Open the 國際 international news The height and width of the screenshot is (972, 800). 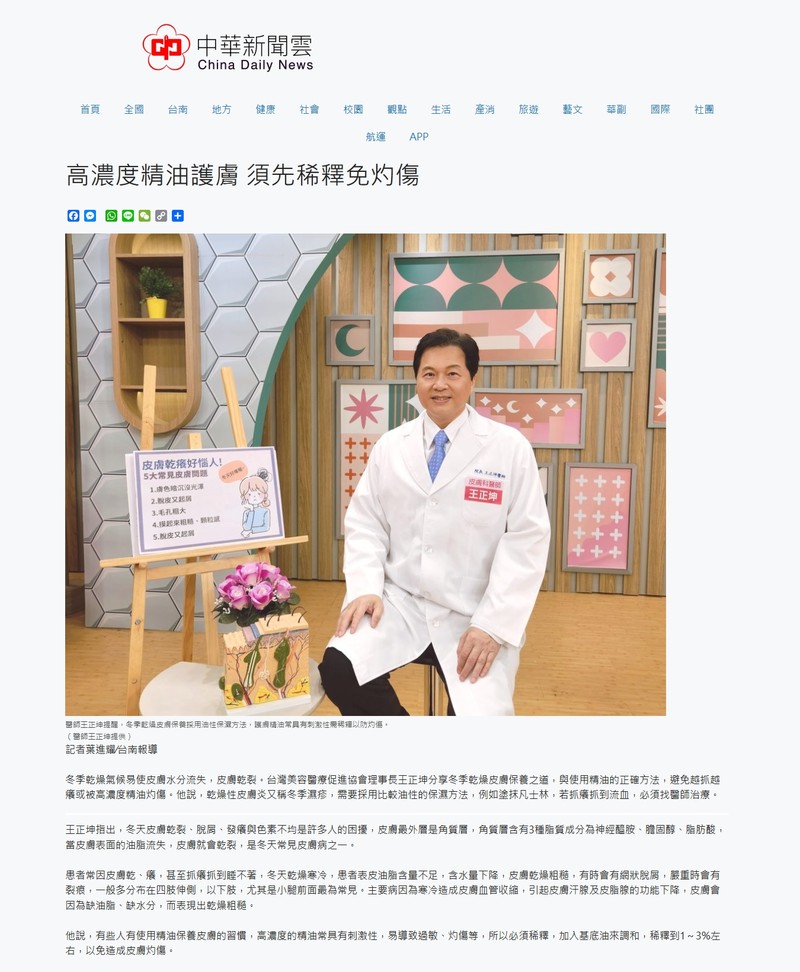pos(660,109)
